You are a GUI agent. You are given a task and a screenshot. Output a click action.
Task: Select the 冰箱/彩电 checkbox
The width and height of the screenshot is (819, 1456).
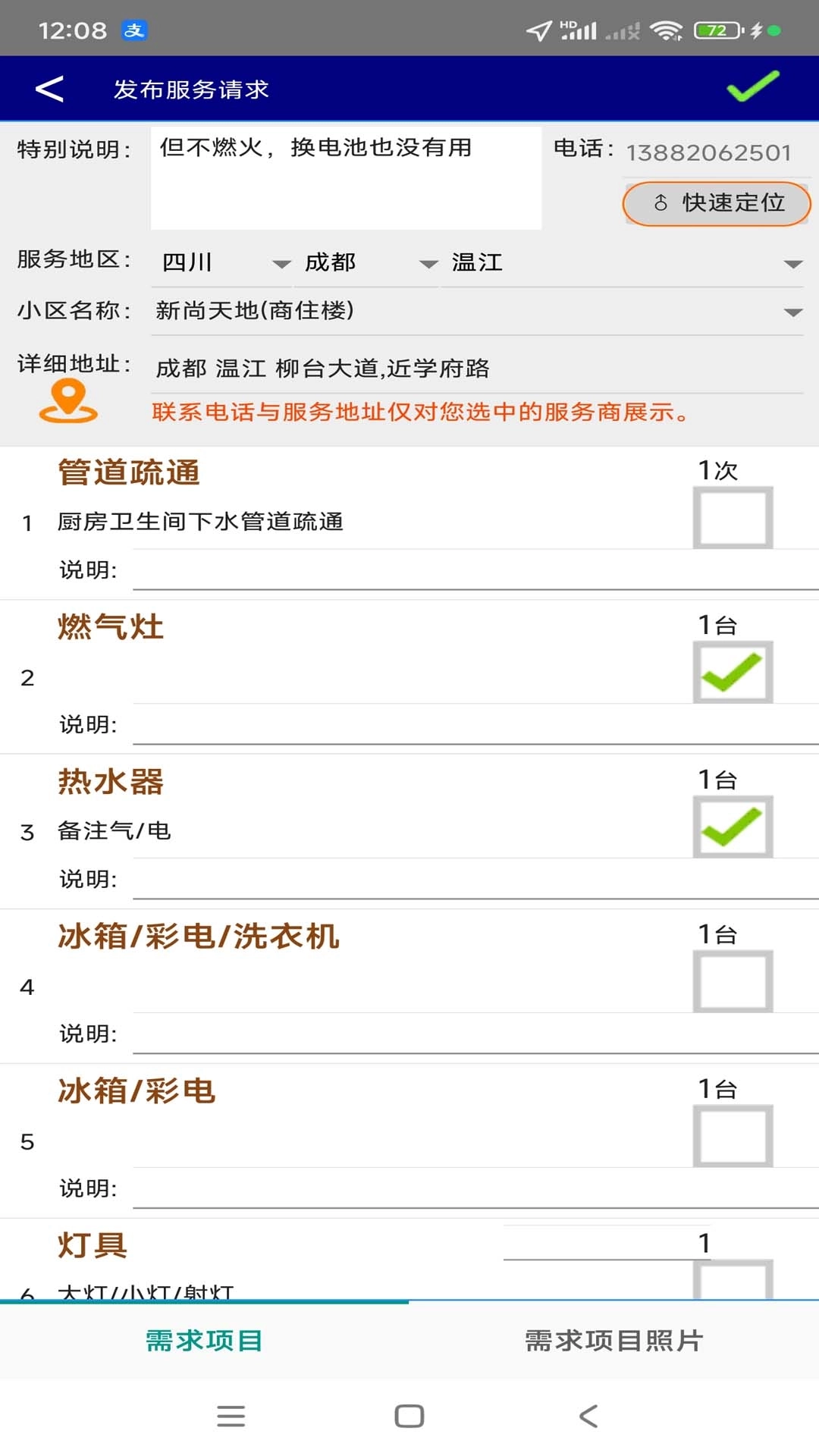click(x=733, y=1137)
